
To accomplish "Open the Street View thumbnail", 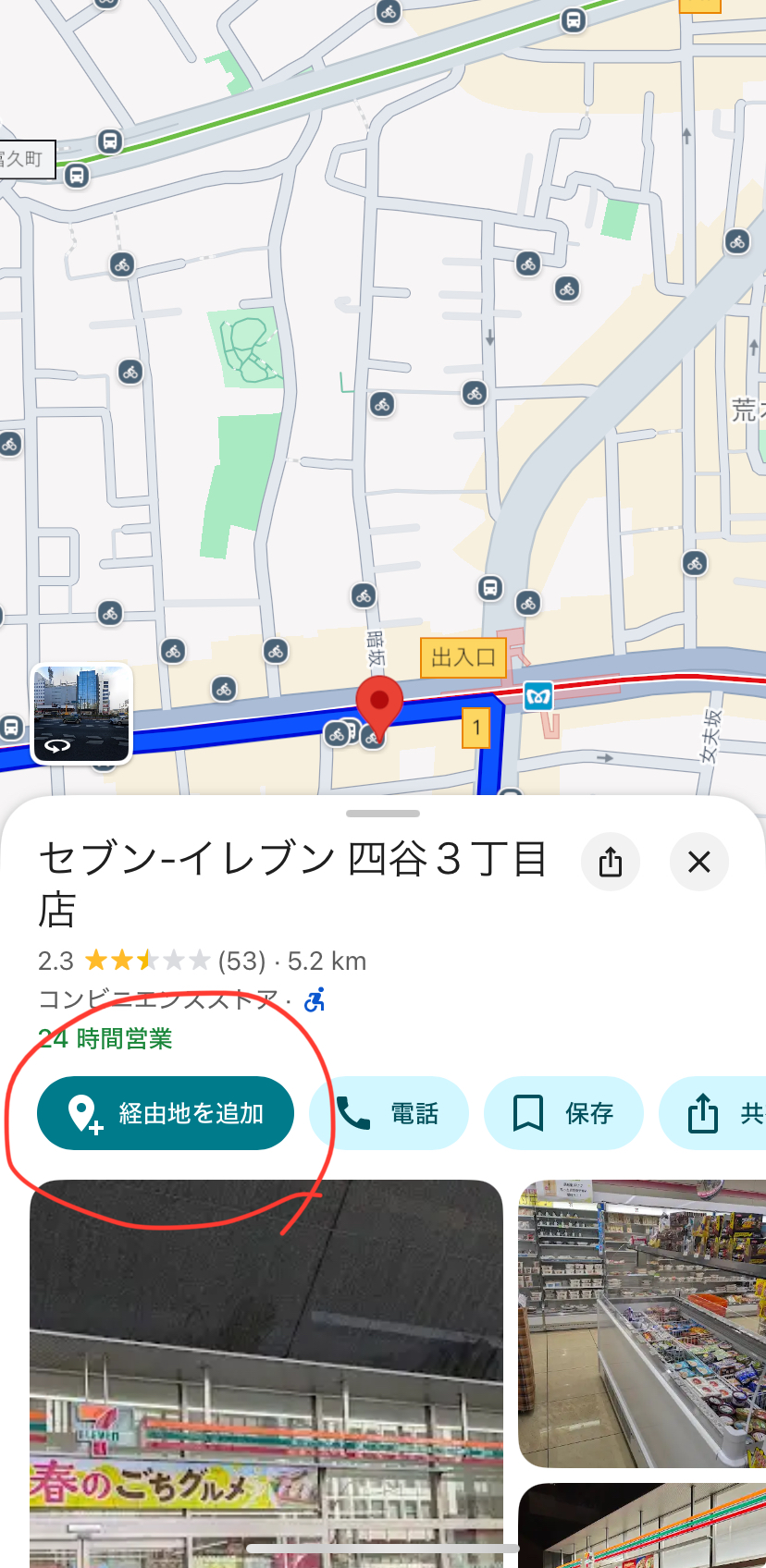I will pos(81,714).
